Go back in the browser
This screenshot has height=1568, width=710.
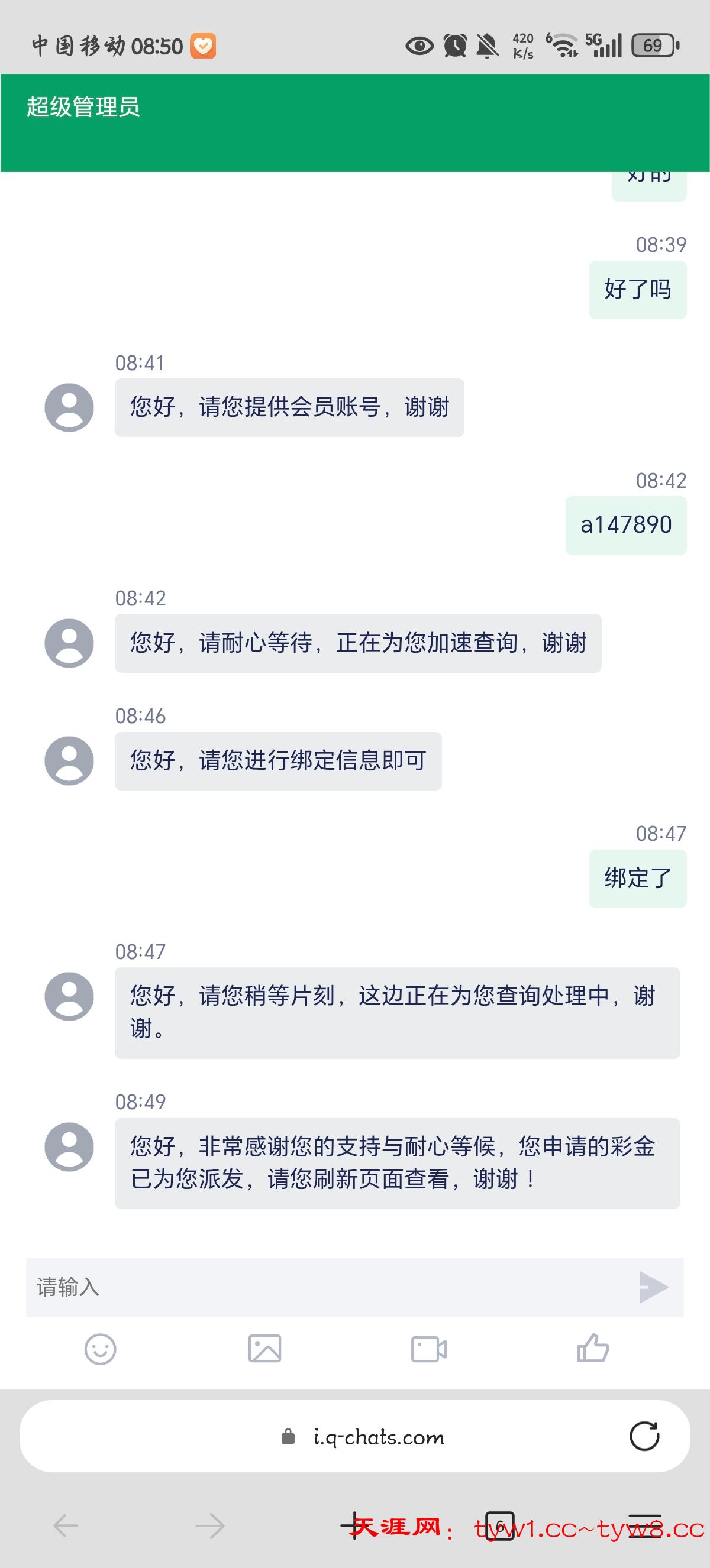click(66, 1525)
